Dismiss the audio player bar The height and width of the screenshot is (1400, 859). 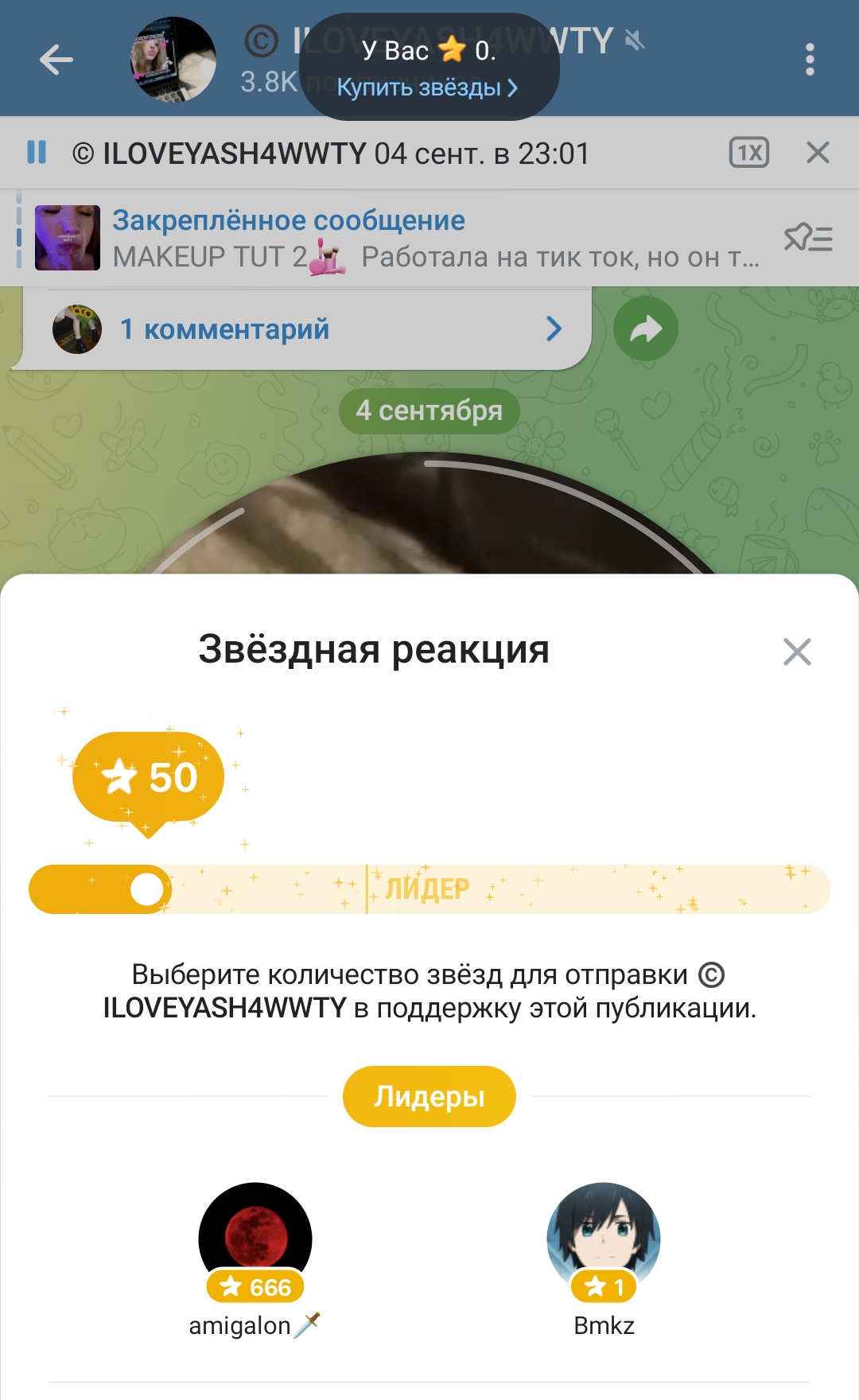click(818, 153)
